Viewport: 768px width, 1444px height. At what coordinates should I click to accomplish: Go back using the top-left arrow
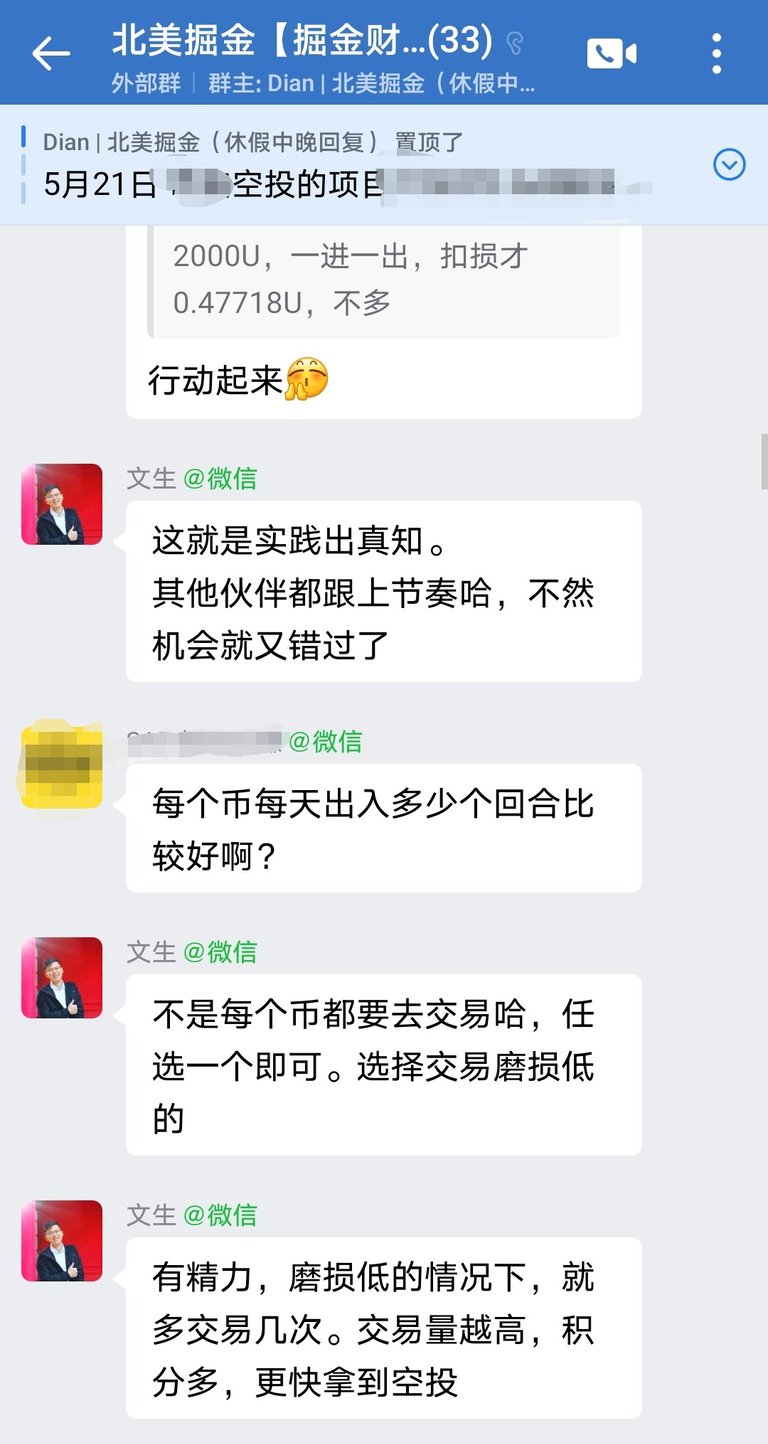[51, 53]
